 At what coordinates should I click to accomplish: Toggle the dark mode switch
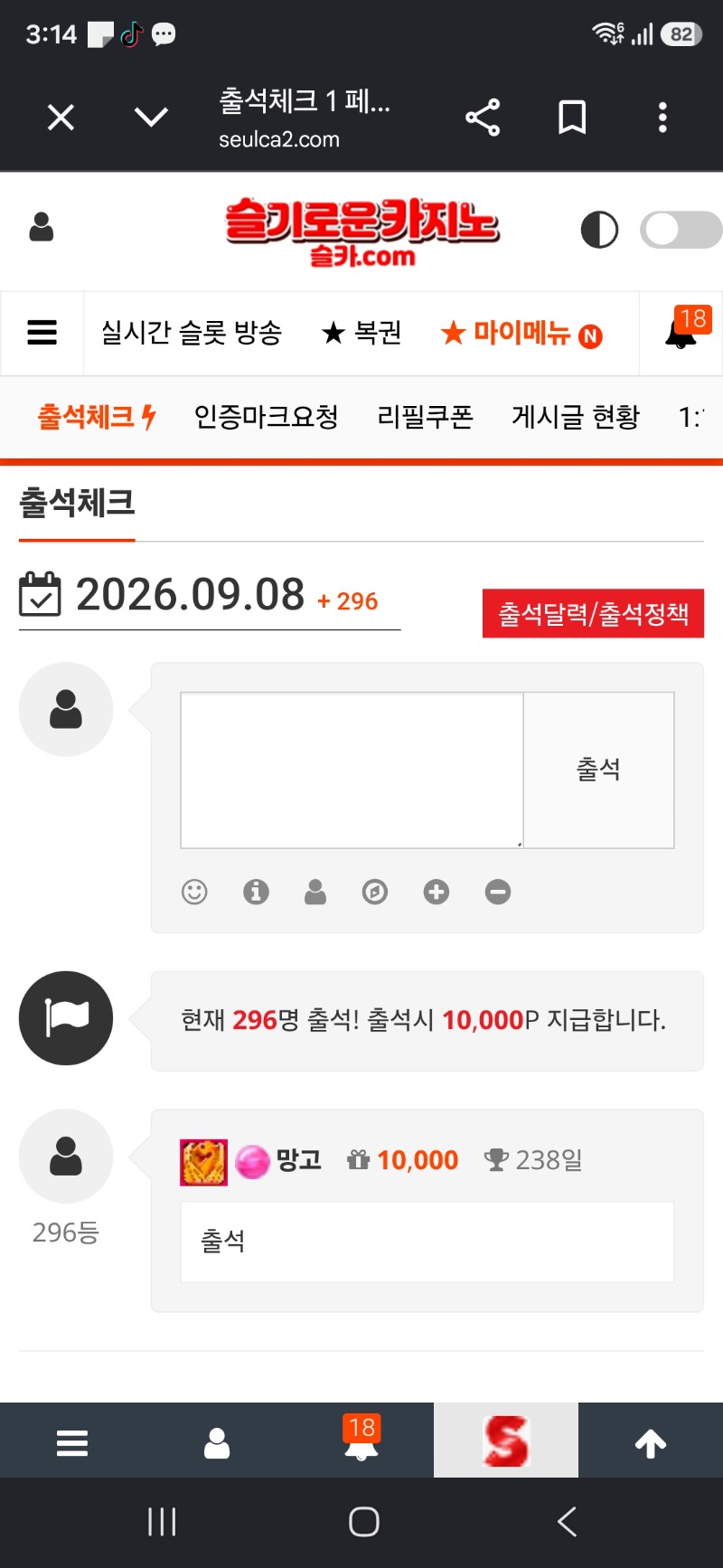pyautogui.click(x=681, y=230)
